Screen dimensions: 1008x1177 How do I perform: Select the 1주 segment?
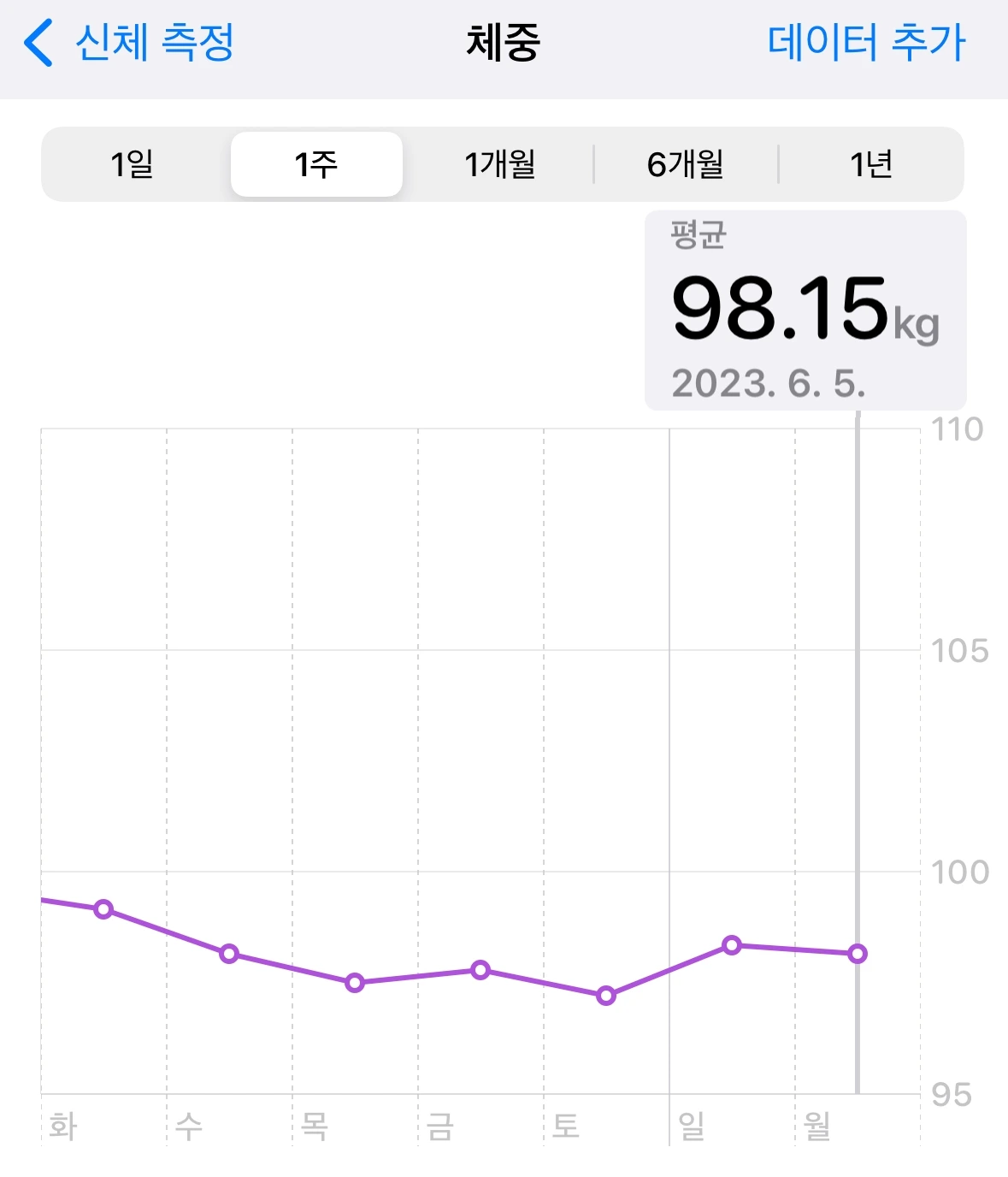click(x=316, y=163)
